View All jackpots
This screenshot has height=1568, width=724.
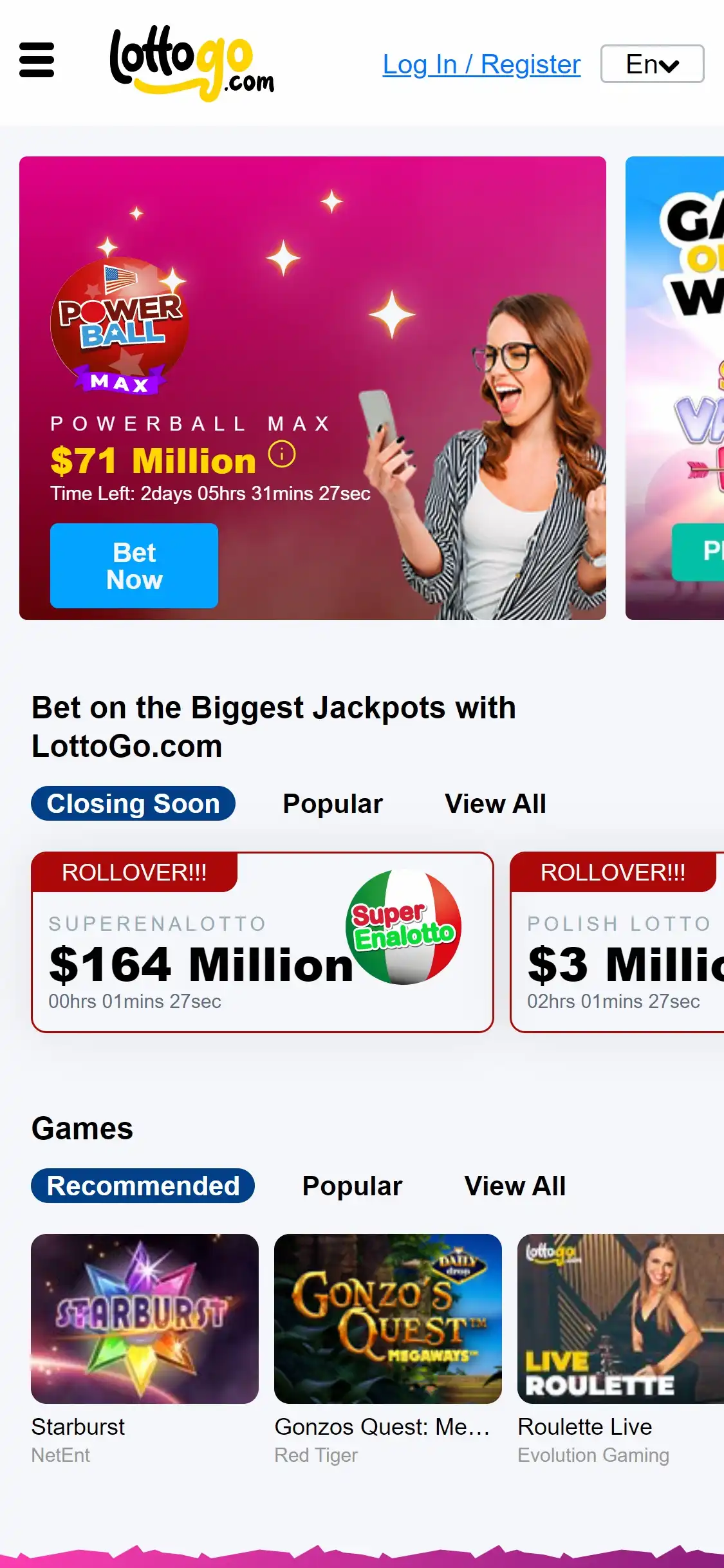tap(495, 803)
